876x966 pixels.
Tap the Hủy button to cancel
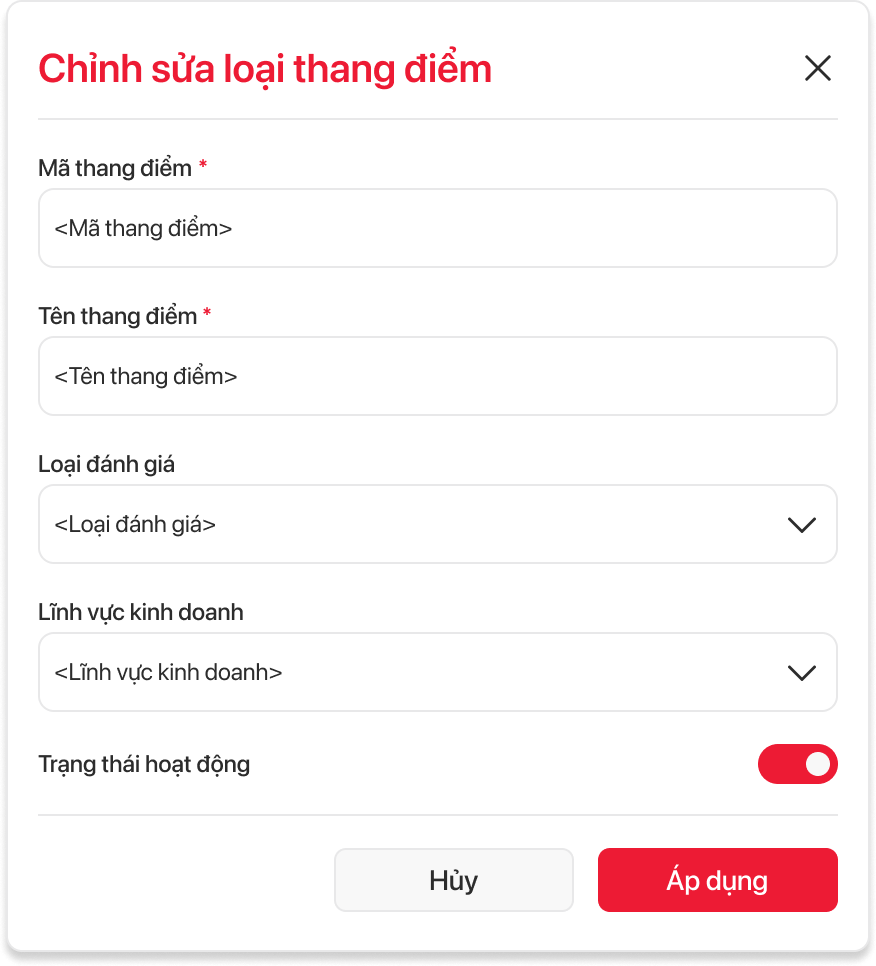coord(453,880)
